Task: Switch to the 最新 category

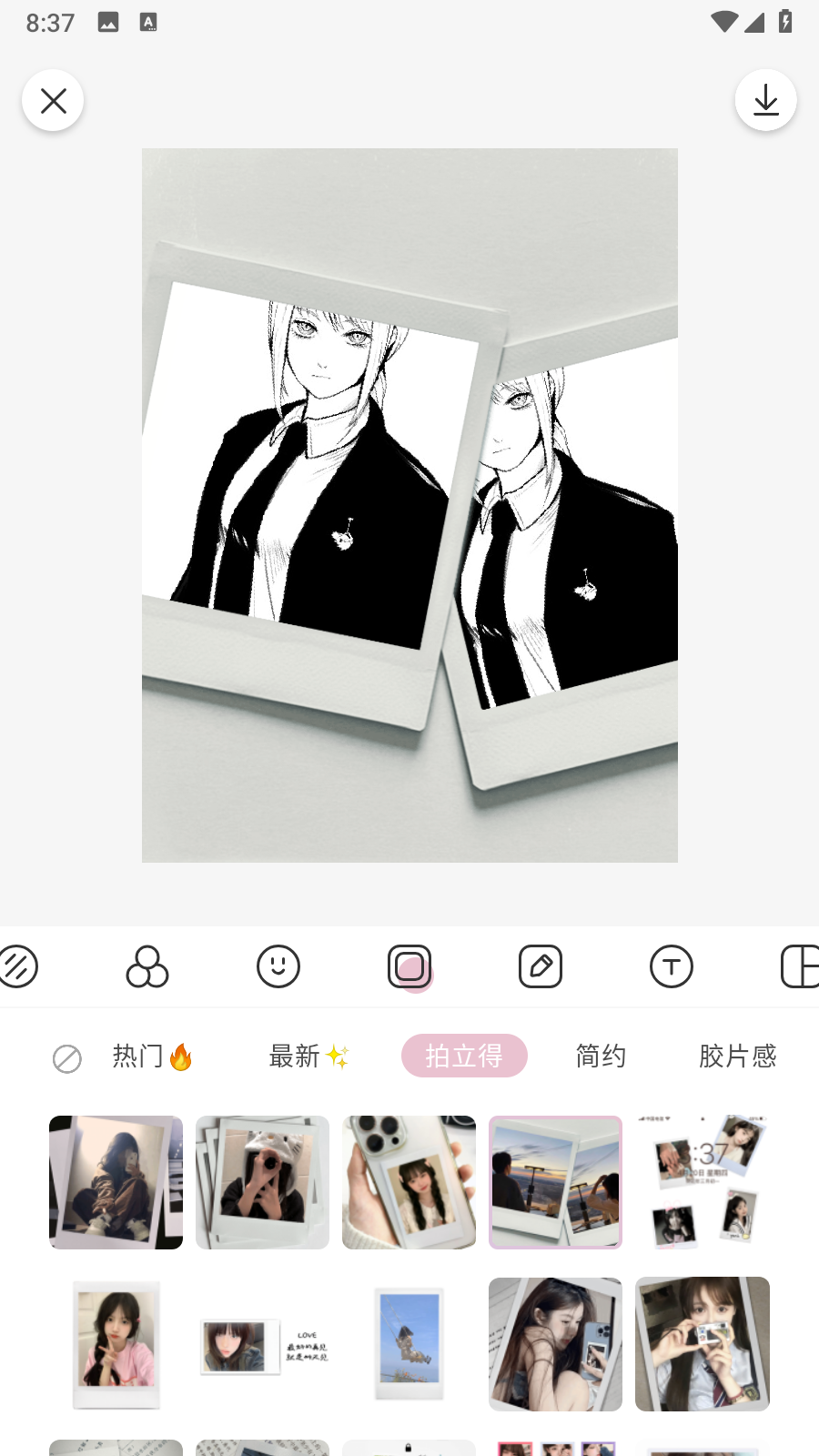Action: point(308,1057)
